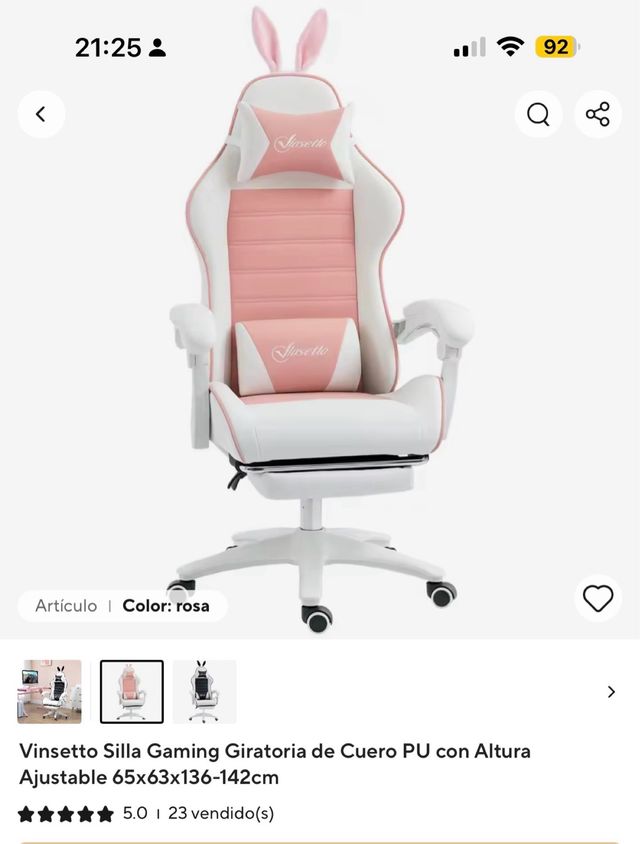Add the chair to favorites with heart
This screenshot has height=844, width=640.
click(x=598, y=598)
